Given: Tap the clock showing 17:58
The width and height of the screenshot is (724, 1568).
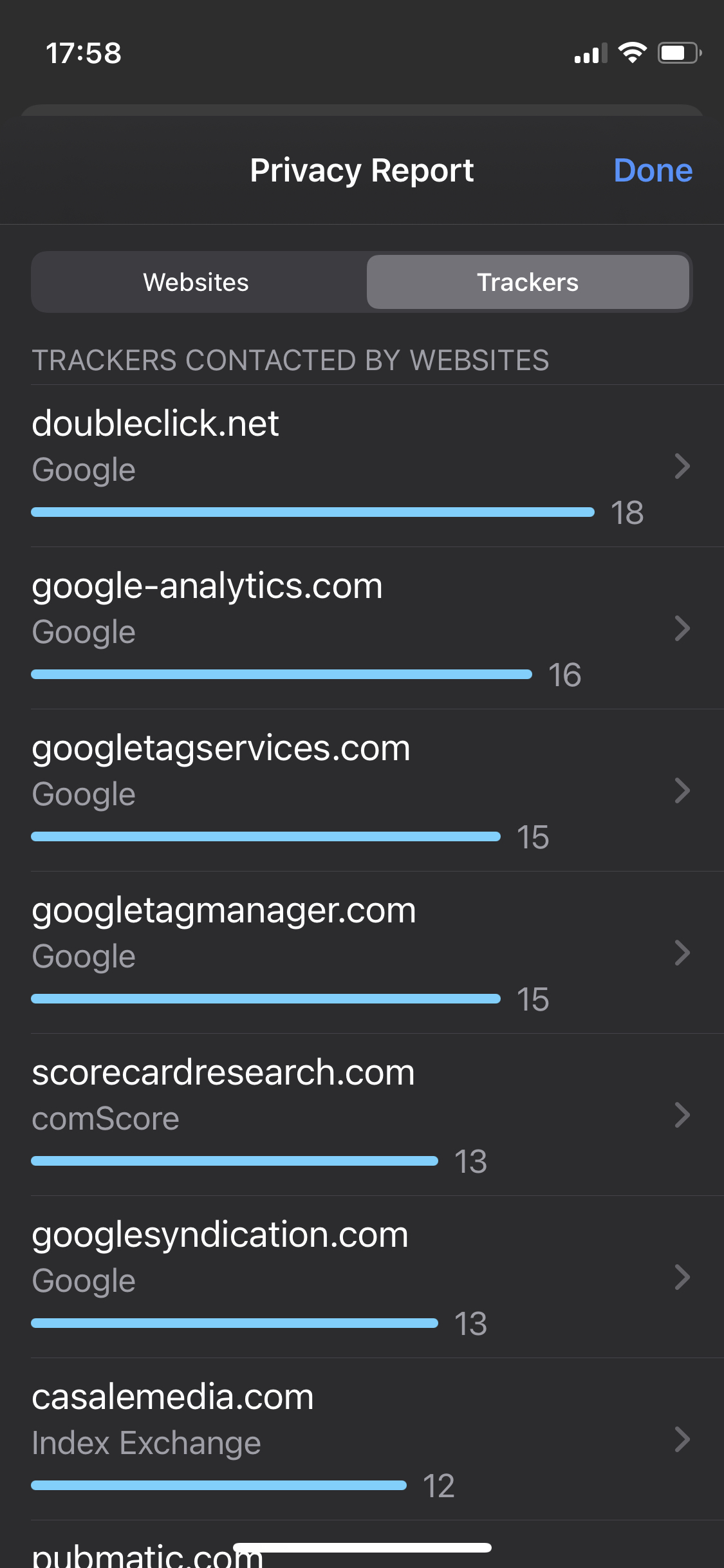Looking at the screenshot, I should 82,53.
